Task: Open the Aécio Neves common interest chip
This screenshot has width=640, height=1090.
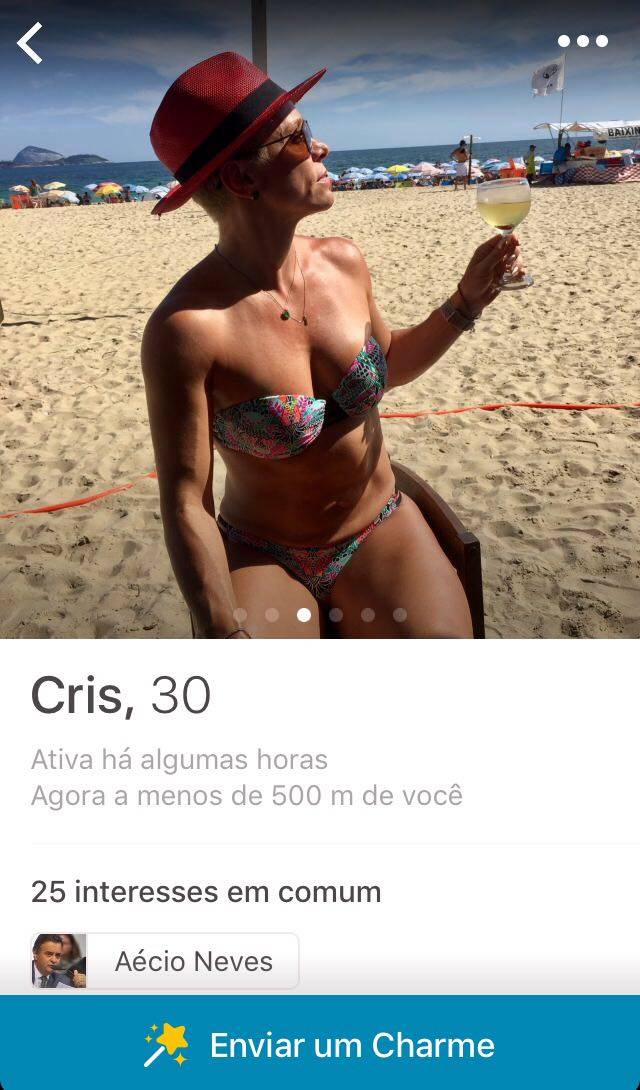Action: (x=166, y=961)
